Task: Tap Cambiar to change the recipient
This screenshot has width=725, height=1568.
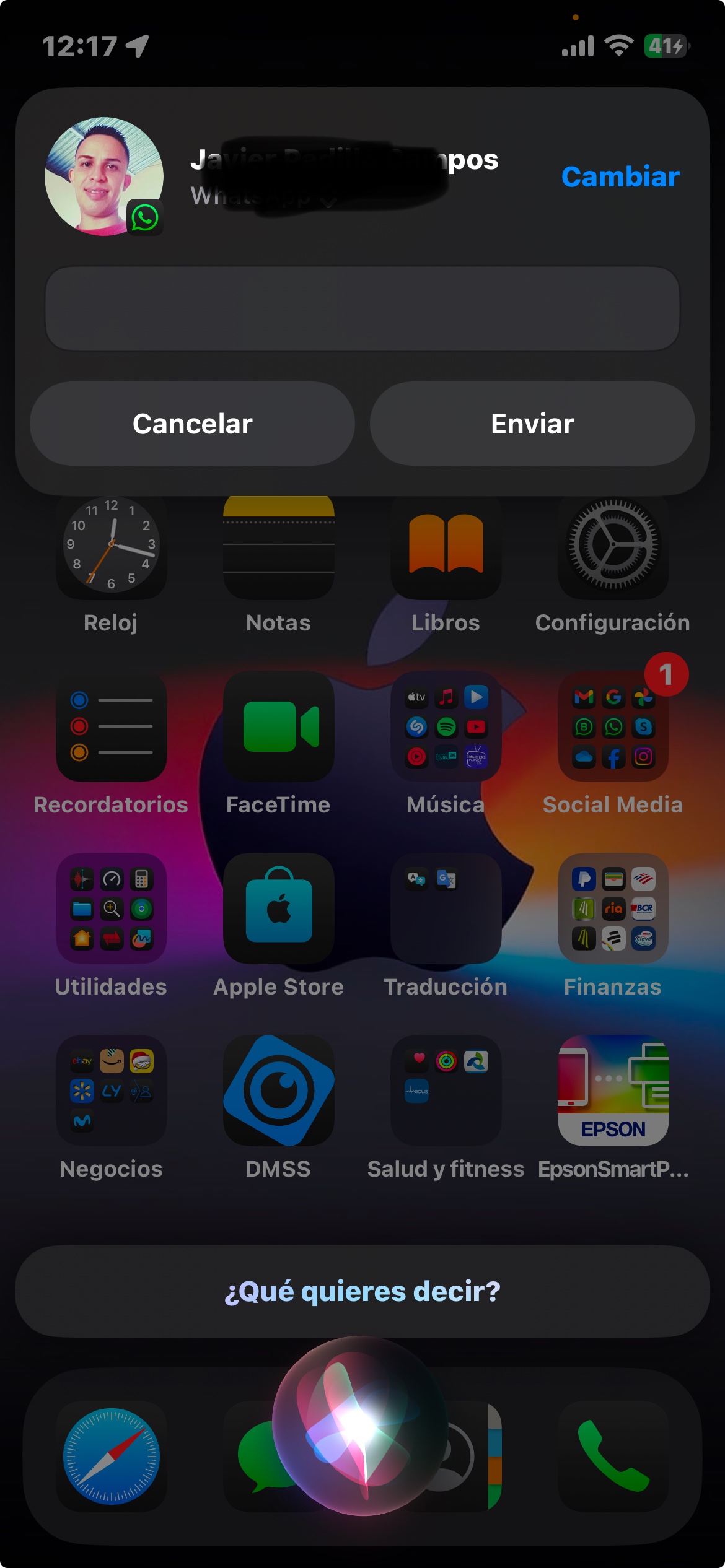Action: pyautogui.click(x=620, y=177)
